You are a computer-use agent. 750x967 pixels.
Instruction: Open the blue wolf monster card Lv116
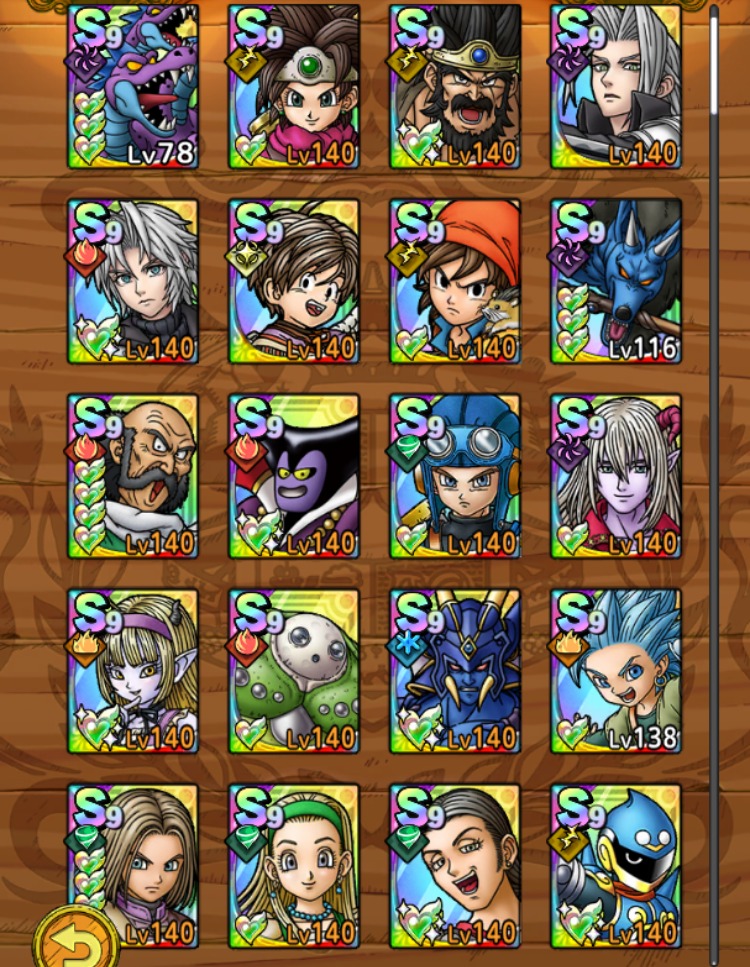616,281
